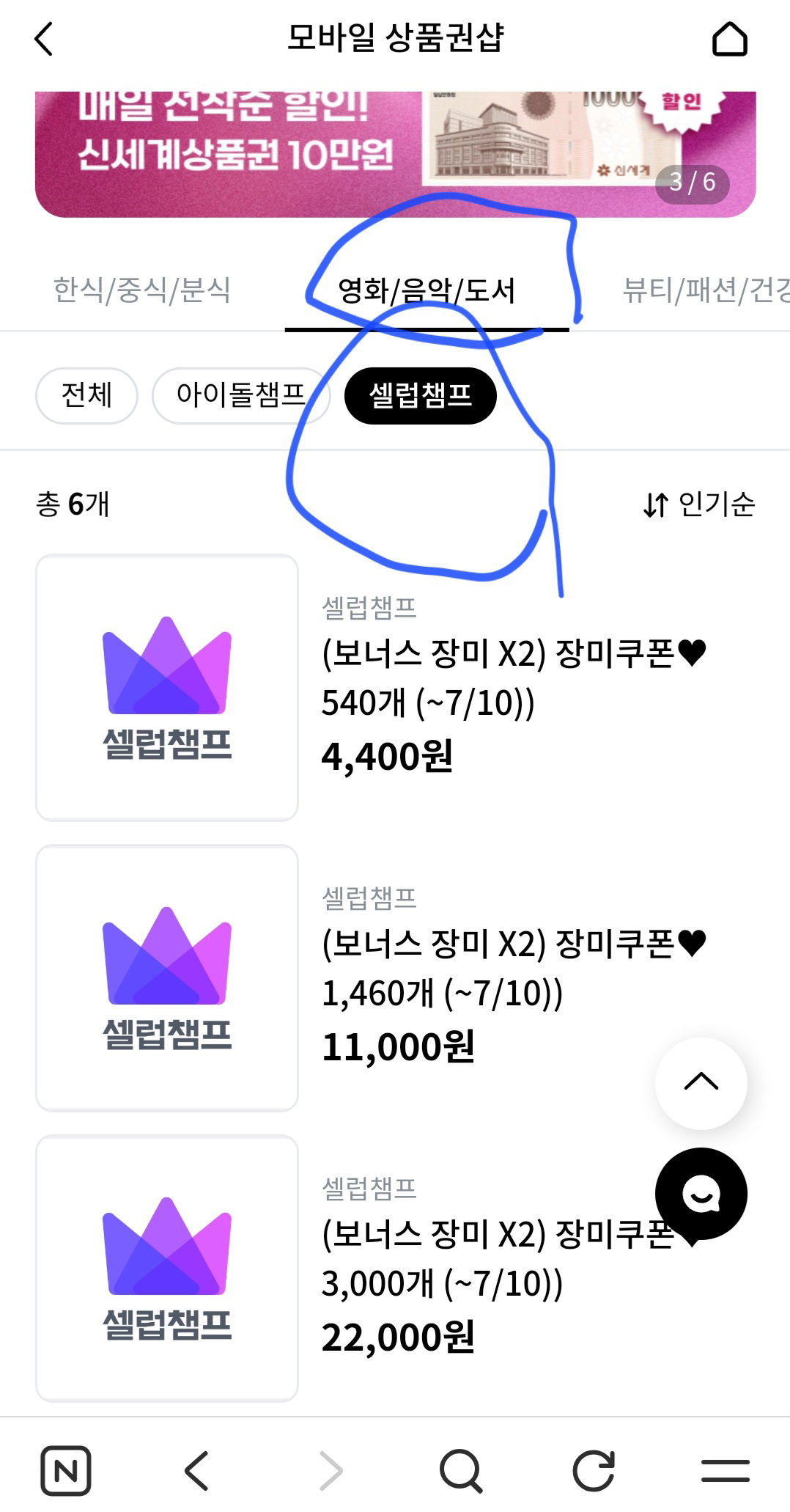Open the home icon in the header
This screenshot has width=790, height=1512.
click(730, 39)
